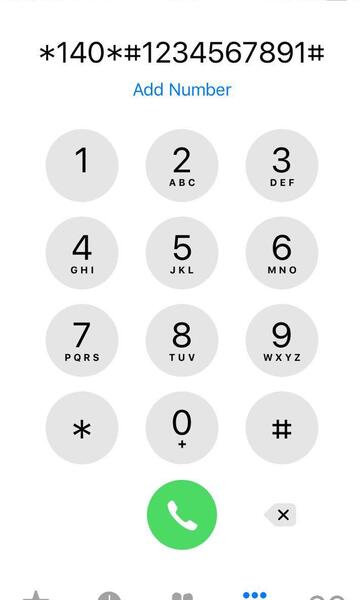Hit the 4 GHI key
The height and width of the screenshot is (600, 364).
tap(82, 253)
